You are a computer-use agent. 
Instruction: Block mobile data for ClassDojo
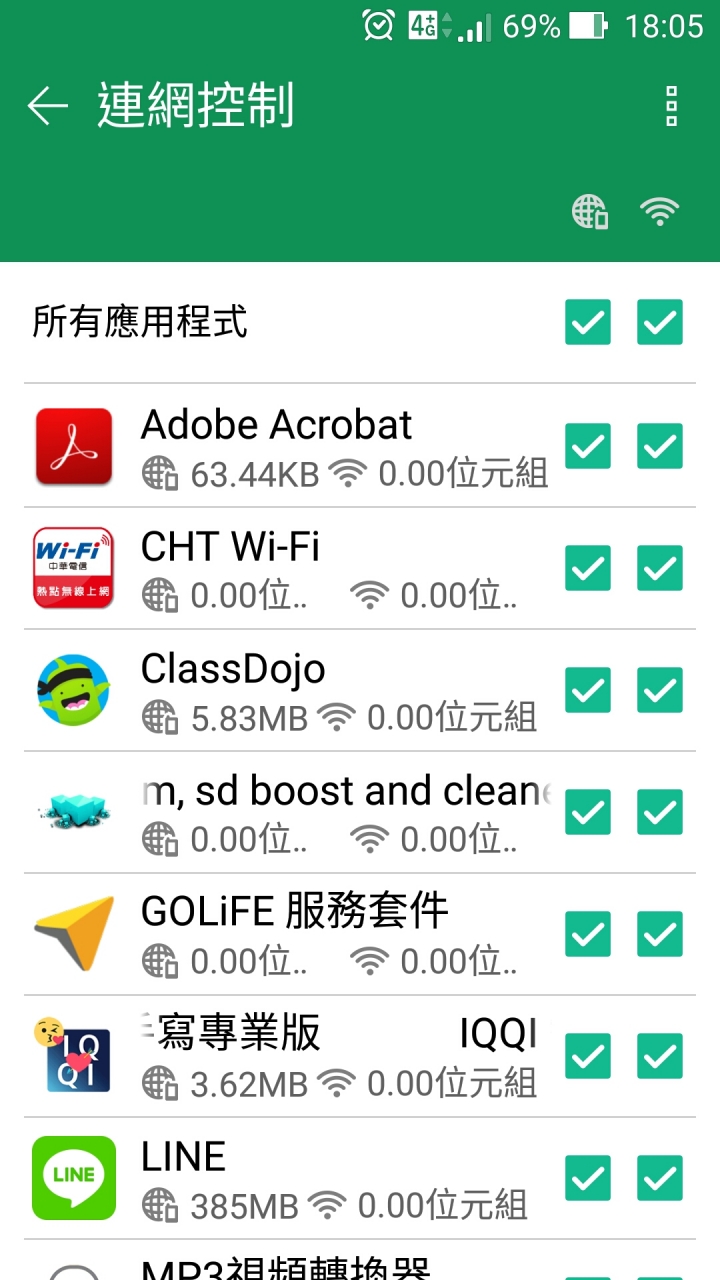(x=588, y=690)
